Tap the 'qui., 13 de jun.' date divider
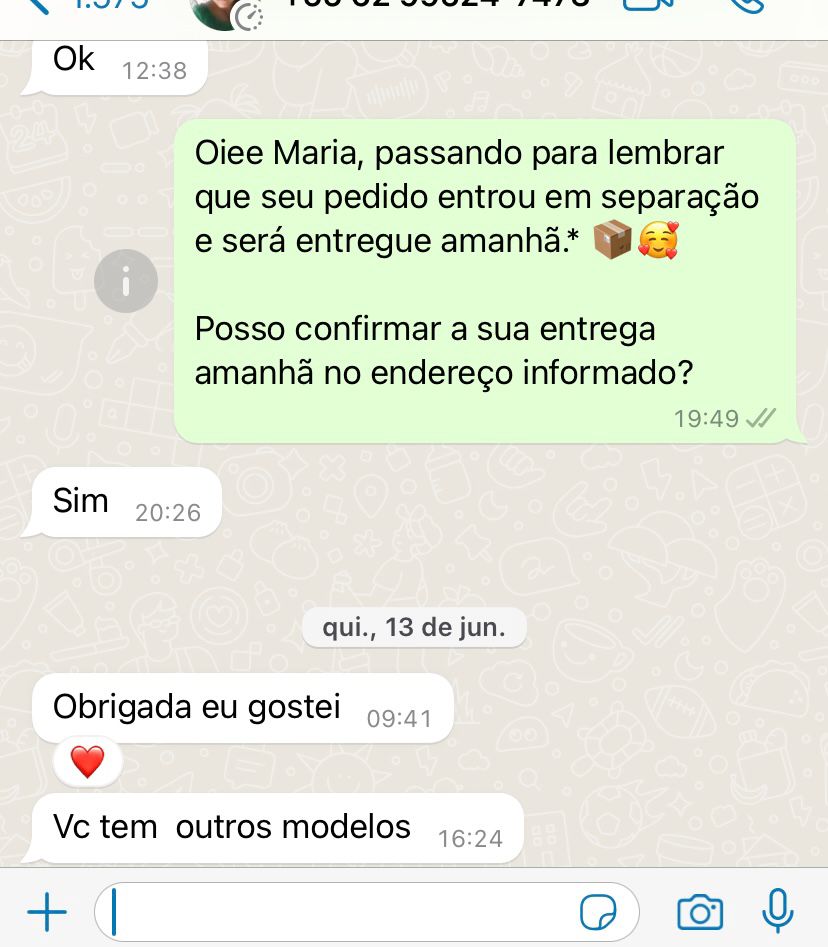 (x=414, y=627)
